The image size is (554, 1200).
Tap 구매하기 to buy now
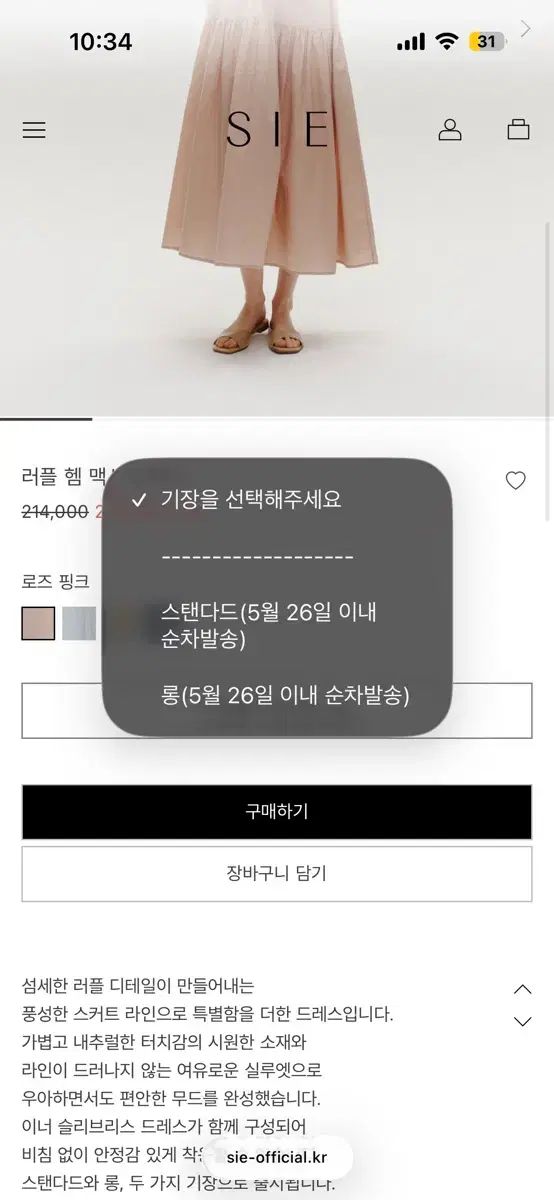tap(277, 812)
